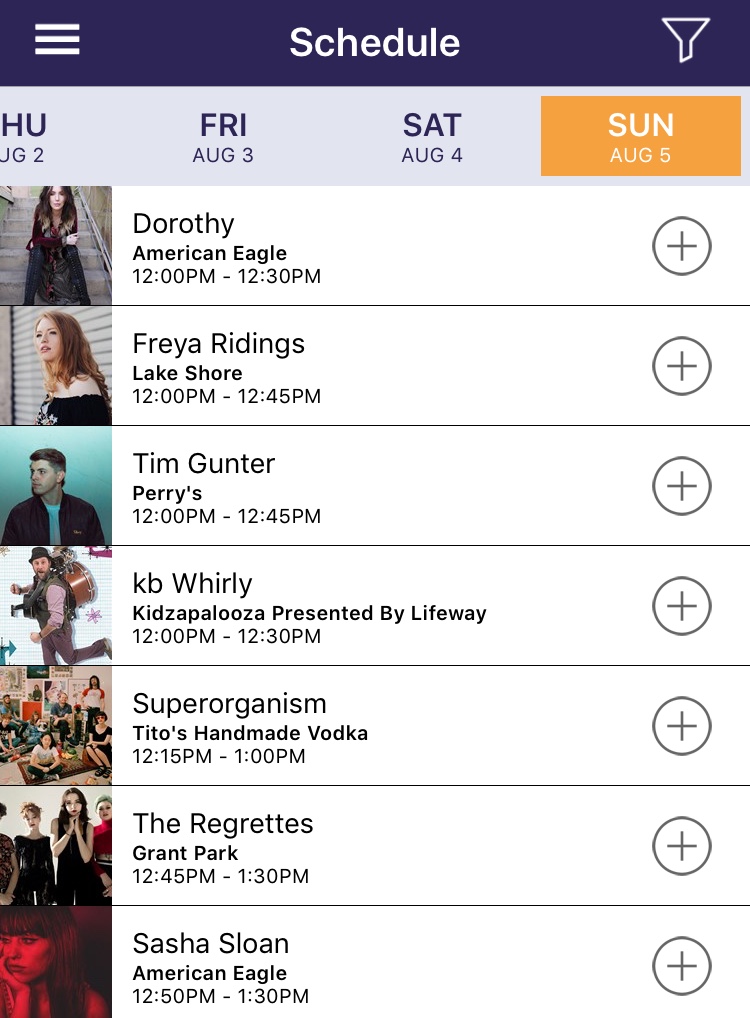View Superorganism show details
Screen dimensions: 750x1018
(300, 726)
